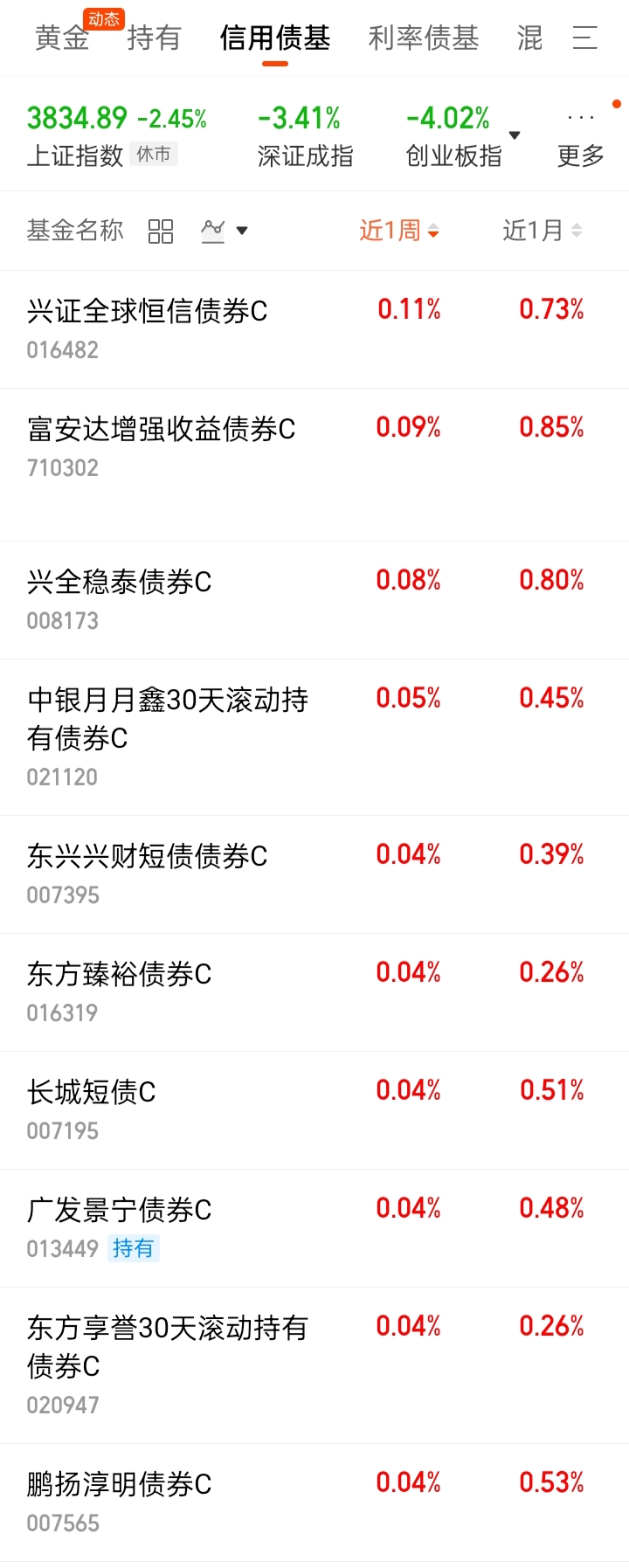Toggle the grid view layout icon

click(161, 231)
